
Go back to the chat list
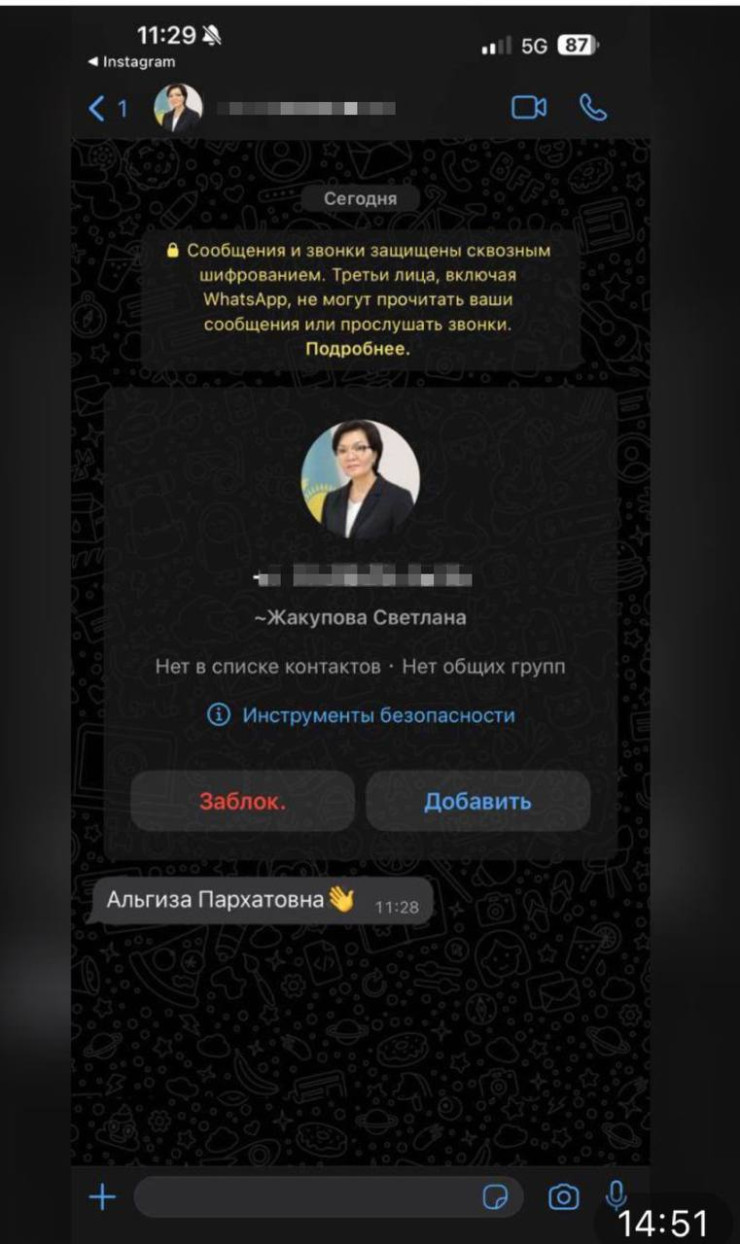click(x=106, y=108)
